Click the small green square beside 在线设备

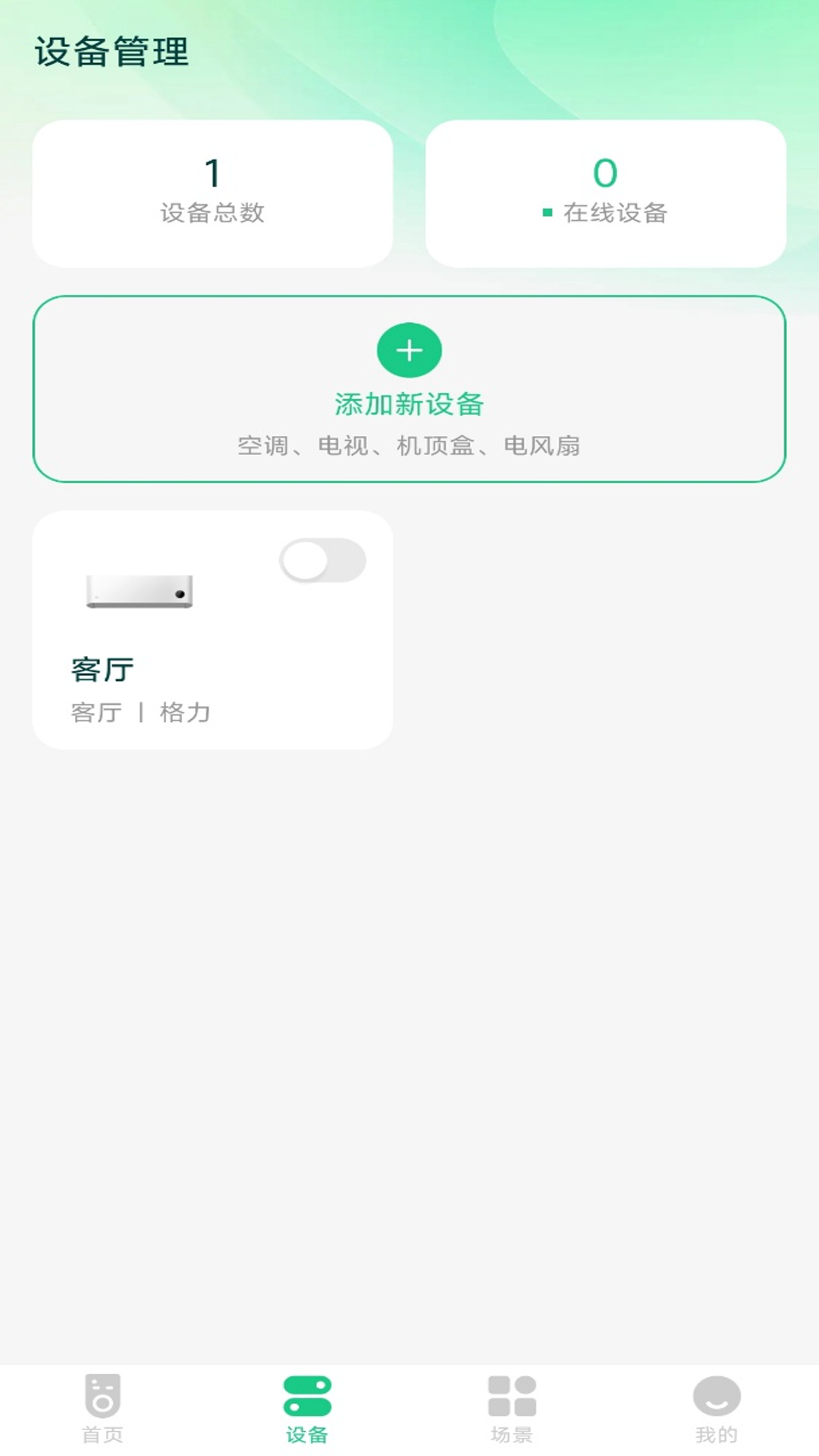pyautogui.click(x=546, y=213)
